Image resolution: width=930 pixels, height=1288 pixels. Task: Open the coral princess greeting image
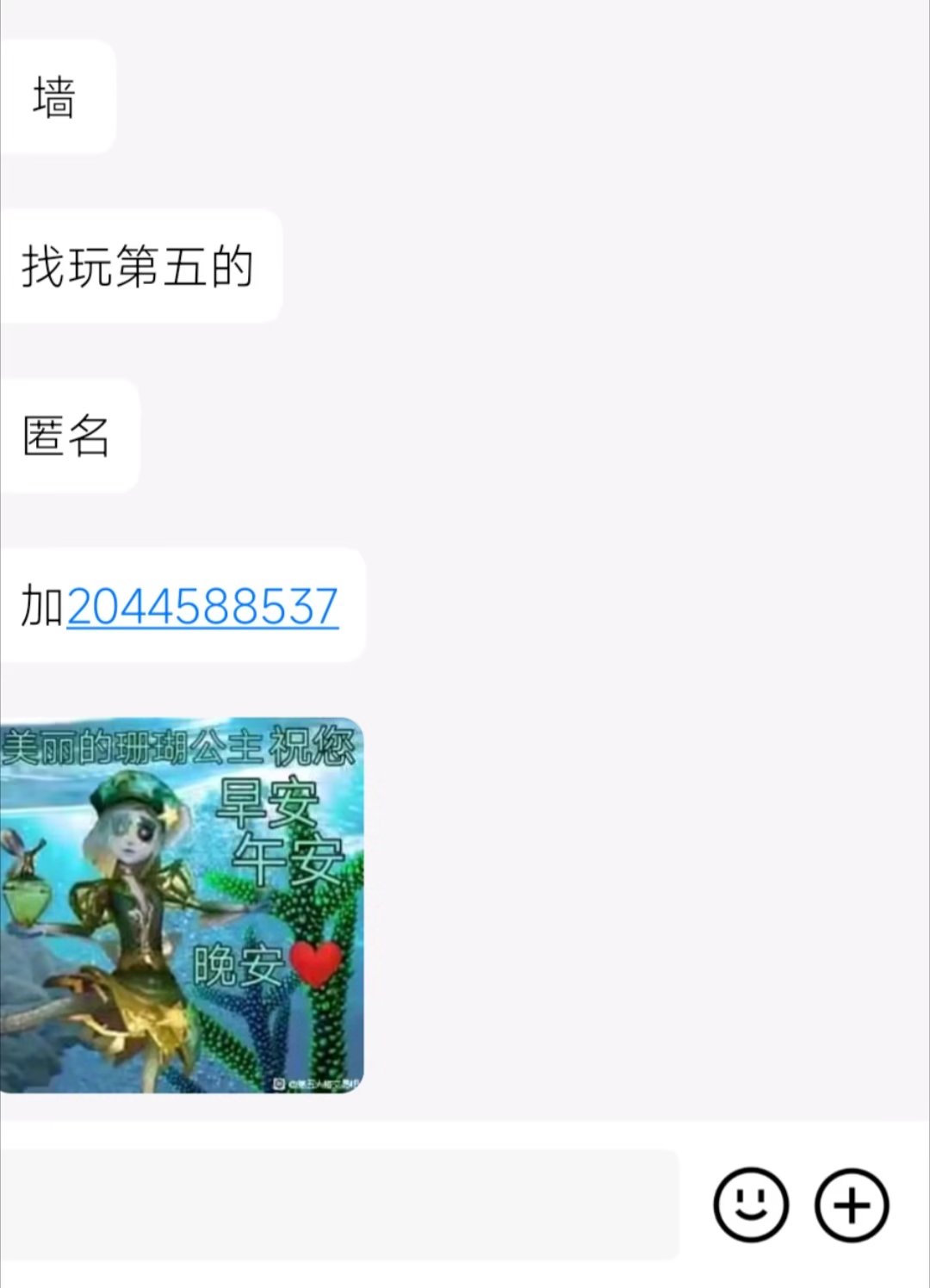point(181,904)
